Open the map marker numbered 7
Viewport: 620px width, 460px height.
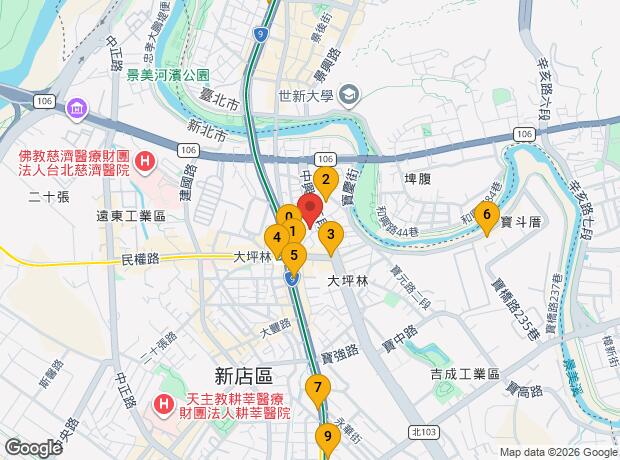[x=317, y=388]
